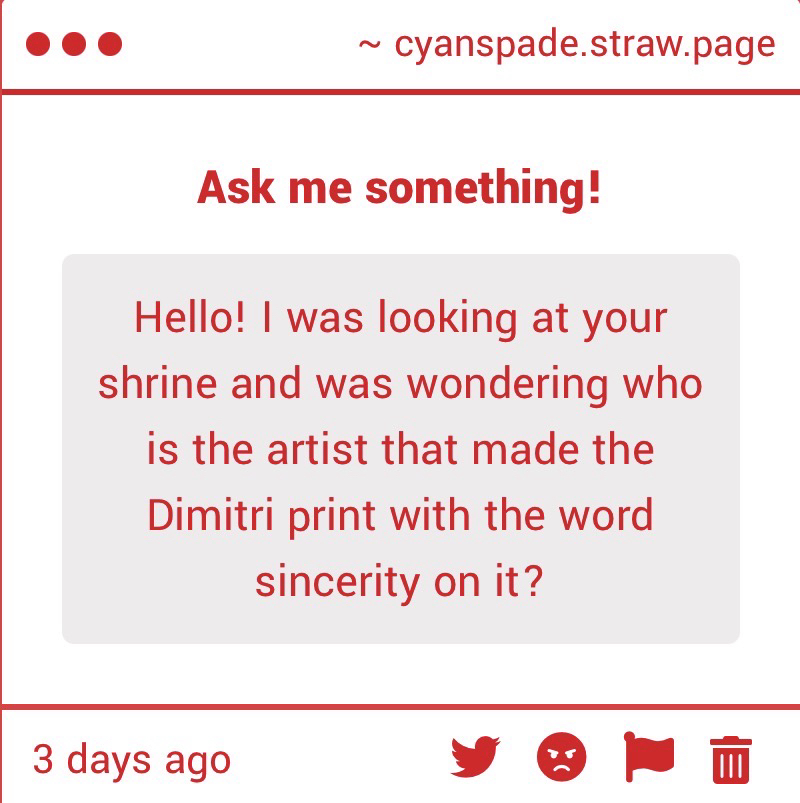Share this question to Twitter
This screenshot has width=800, height=803.
pos(474,758)
